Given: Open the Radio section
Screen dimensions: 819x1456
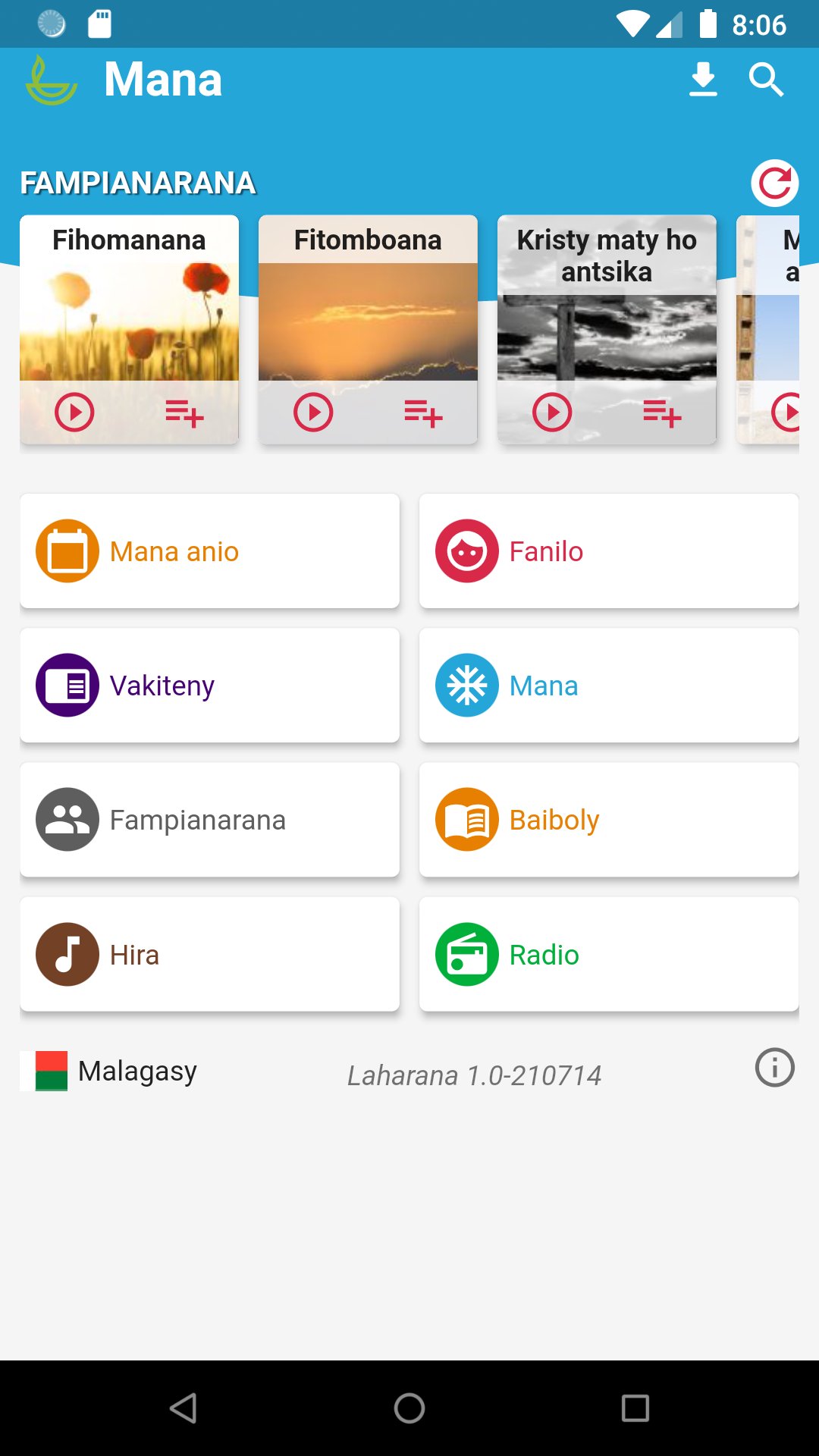Looking at the screenshot, I should [609, 954].
